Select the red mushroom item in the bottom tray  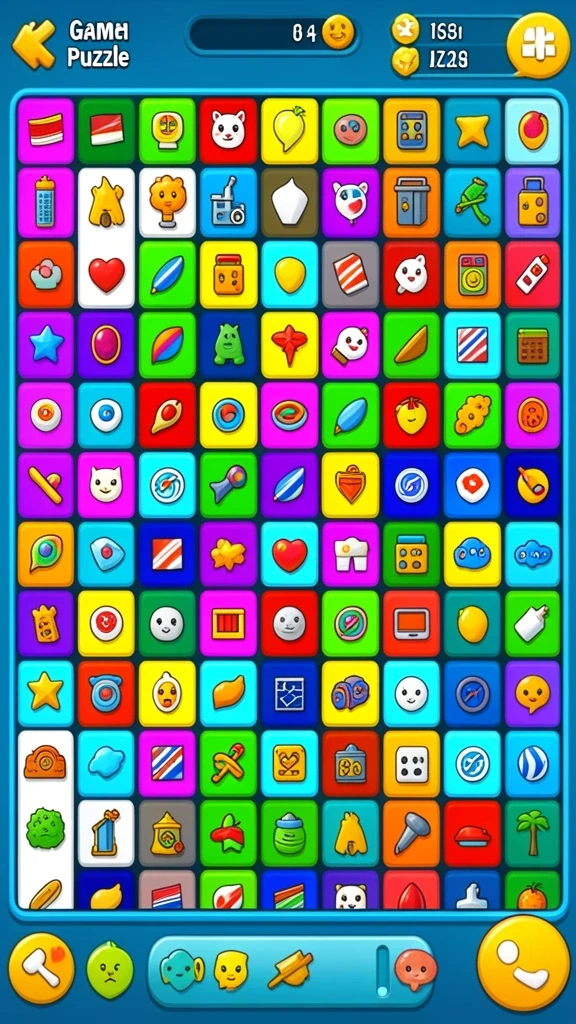tap(415, 968)
